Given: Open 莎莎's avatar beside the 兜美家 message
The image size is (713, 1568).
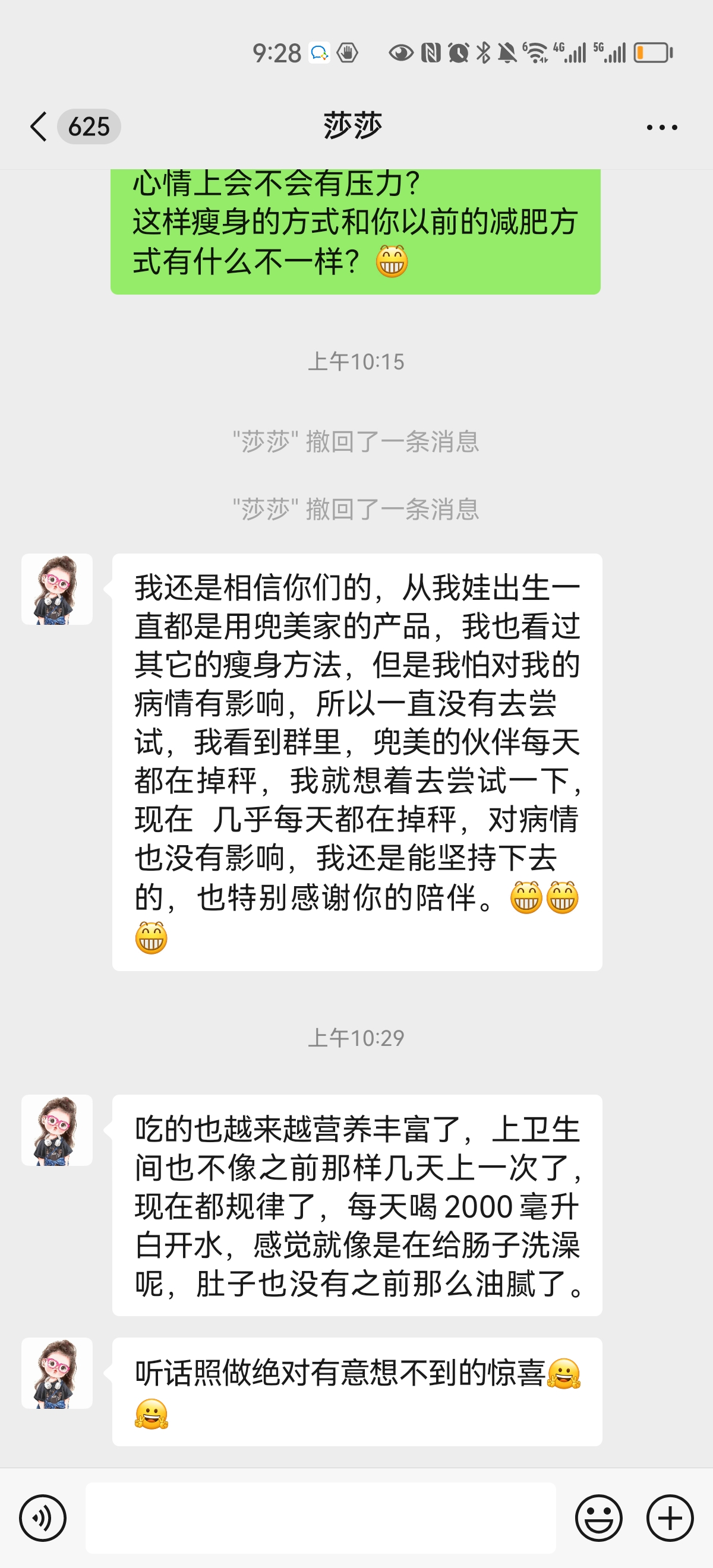Looking at the screenshot, I should click(57, 589).
